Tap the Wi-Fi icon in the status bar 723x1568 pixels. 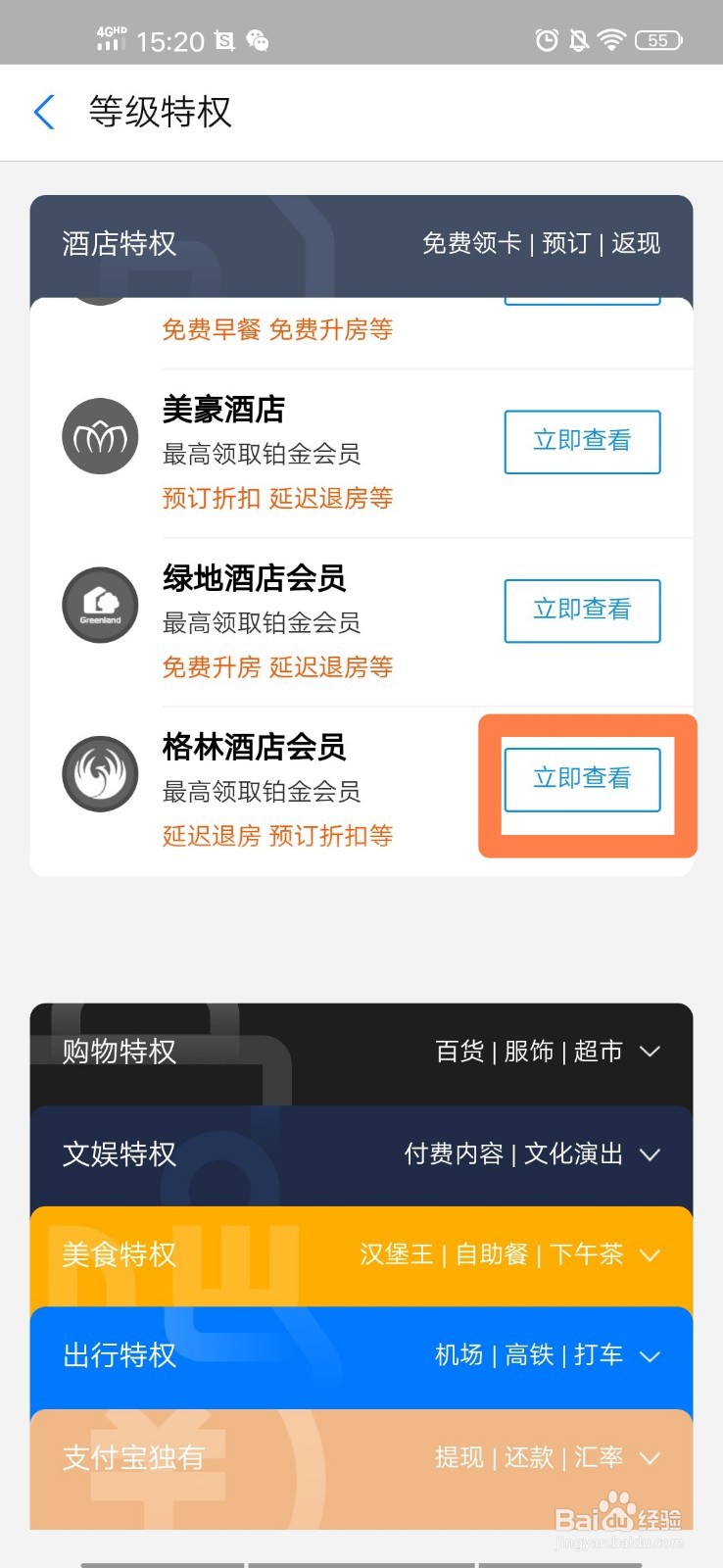coord(610,39)
